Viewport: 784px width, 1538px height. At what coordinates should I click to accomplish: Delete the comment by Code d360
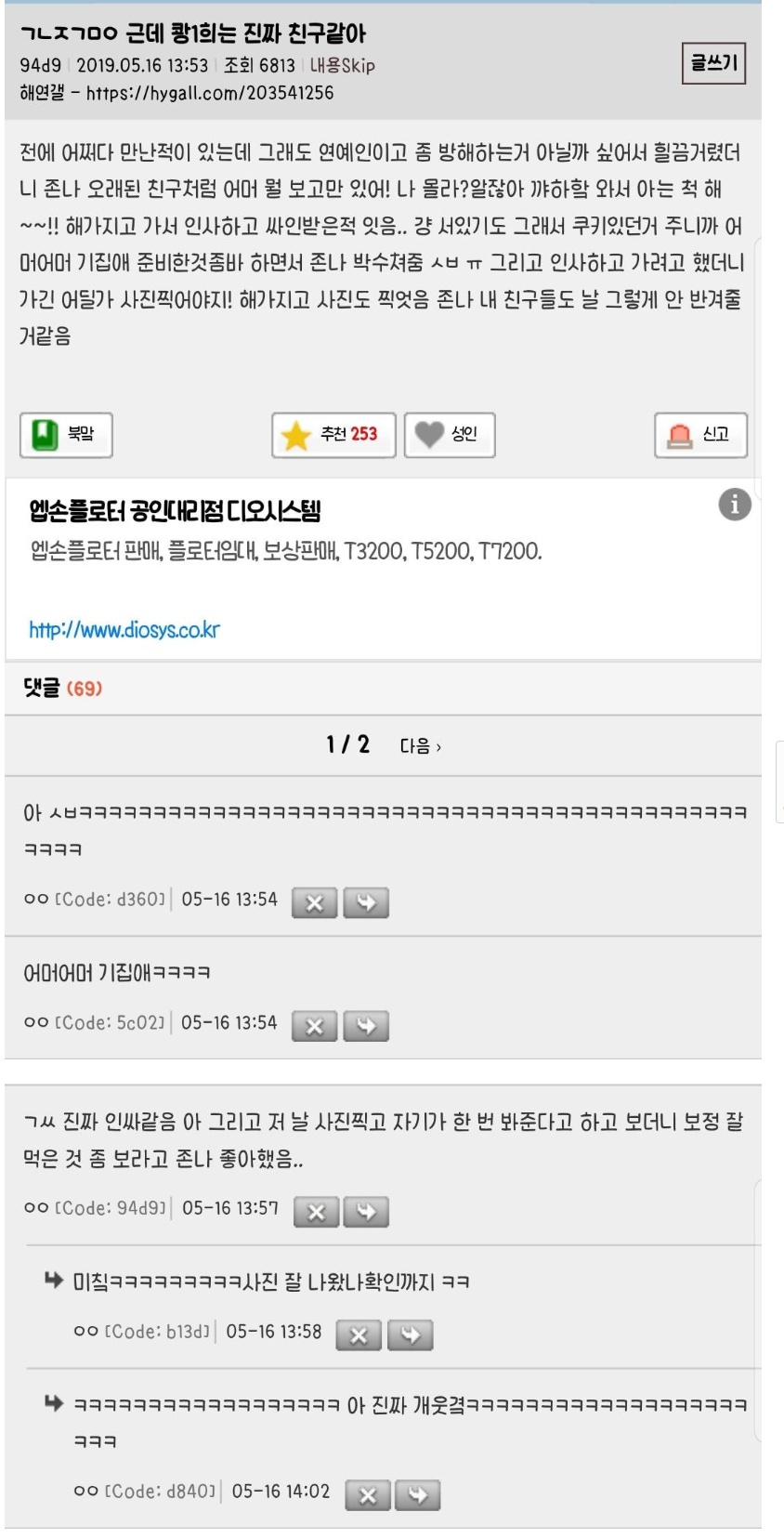click(315, 902)
